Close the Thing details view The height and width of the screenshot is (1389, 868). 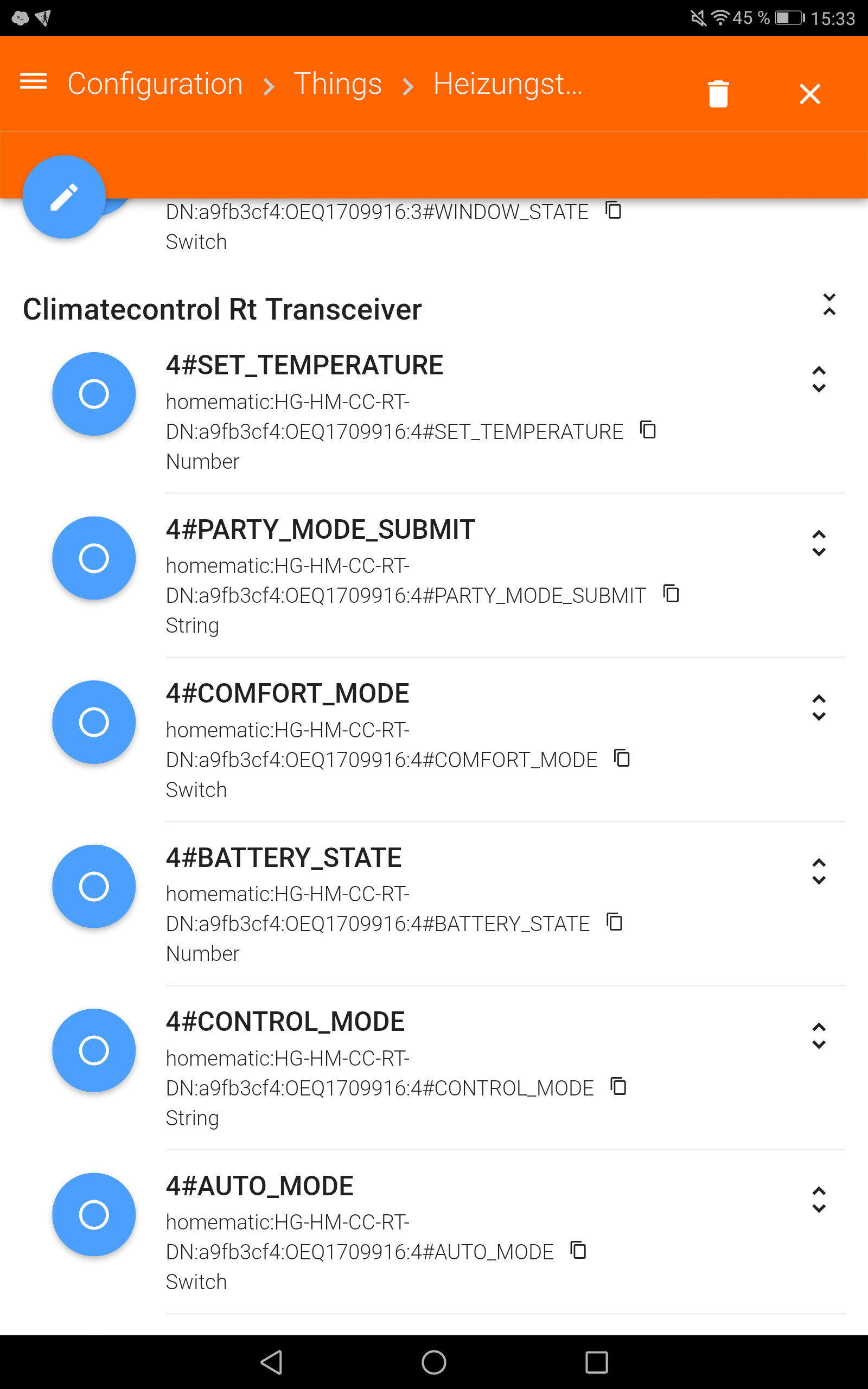coord(809,93)
